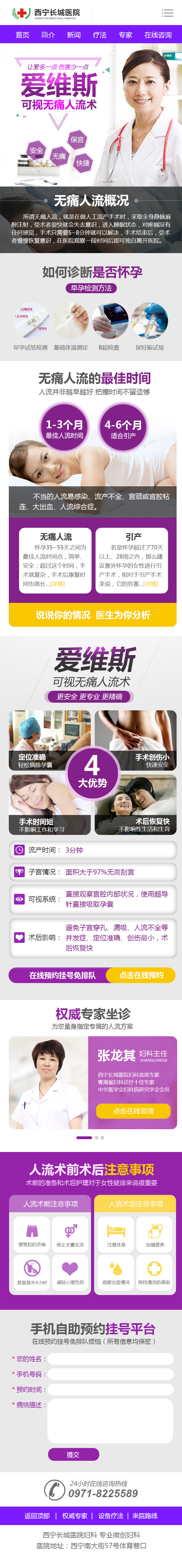This screenshot has width=182, height=1568.
Task: Select 专家 in the top navigation
Action: [x=125, y=35]
